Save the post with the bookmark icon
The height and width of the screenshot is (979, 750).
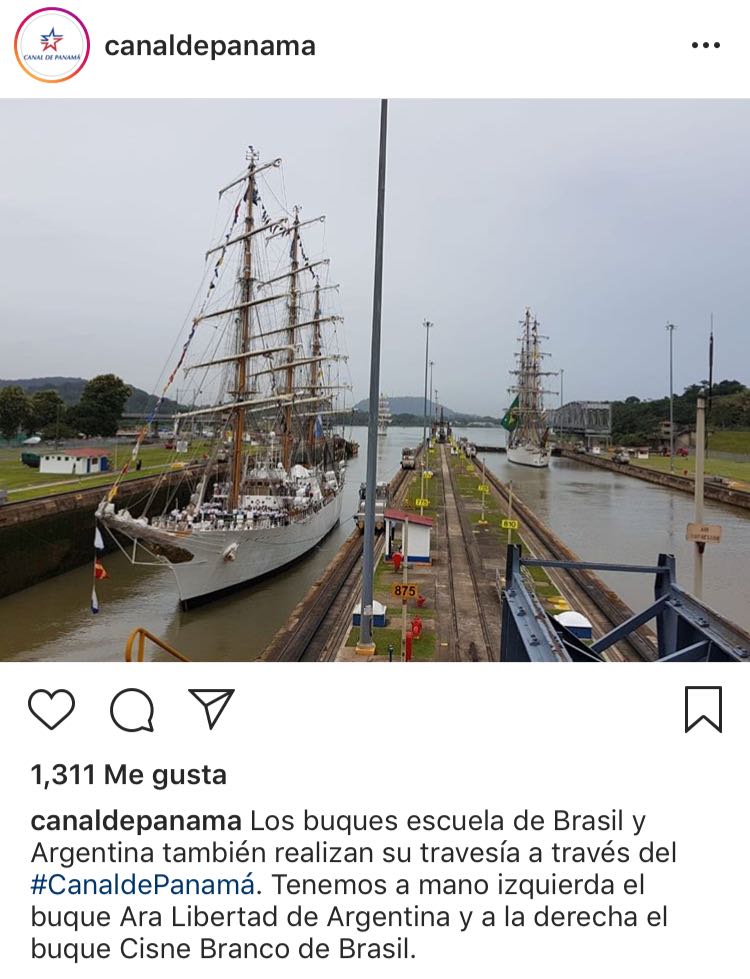(x=703, y=710)
